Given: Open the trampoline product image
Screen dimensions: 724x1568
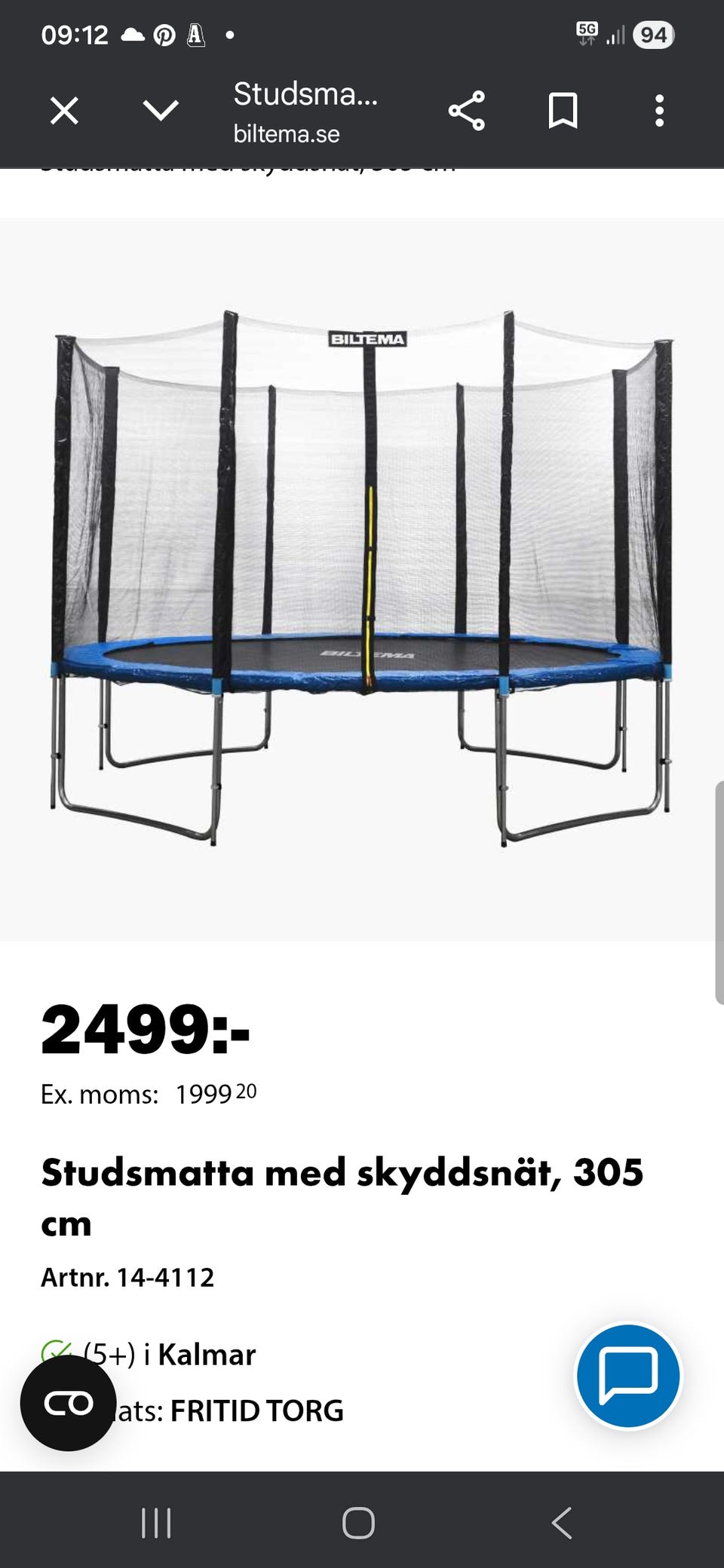Looking at the screenshot, I should 360,579.
